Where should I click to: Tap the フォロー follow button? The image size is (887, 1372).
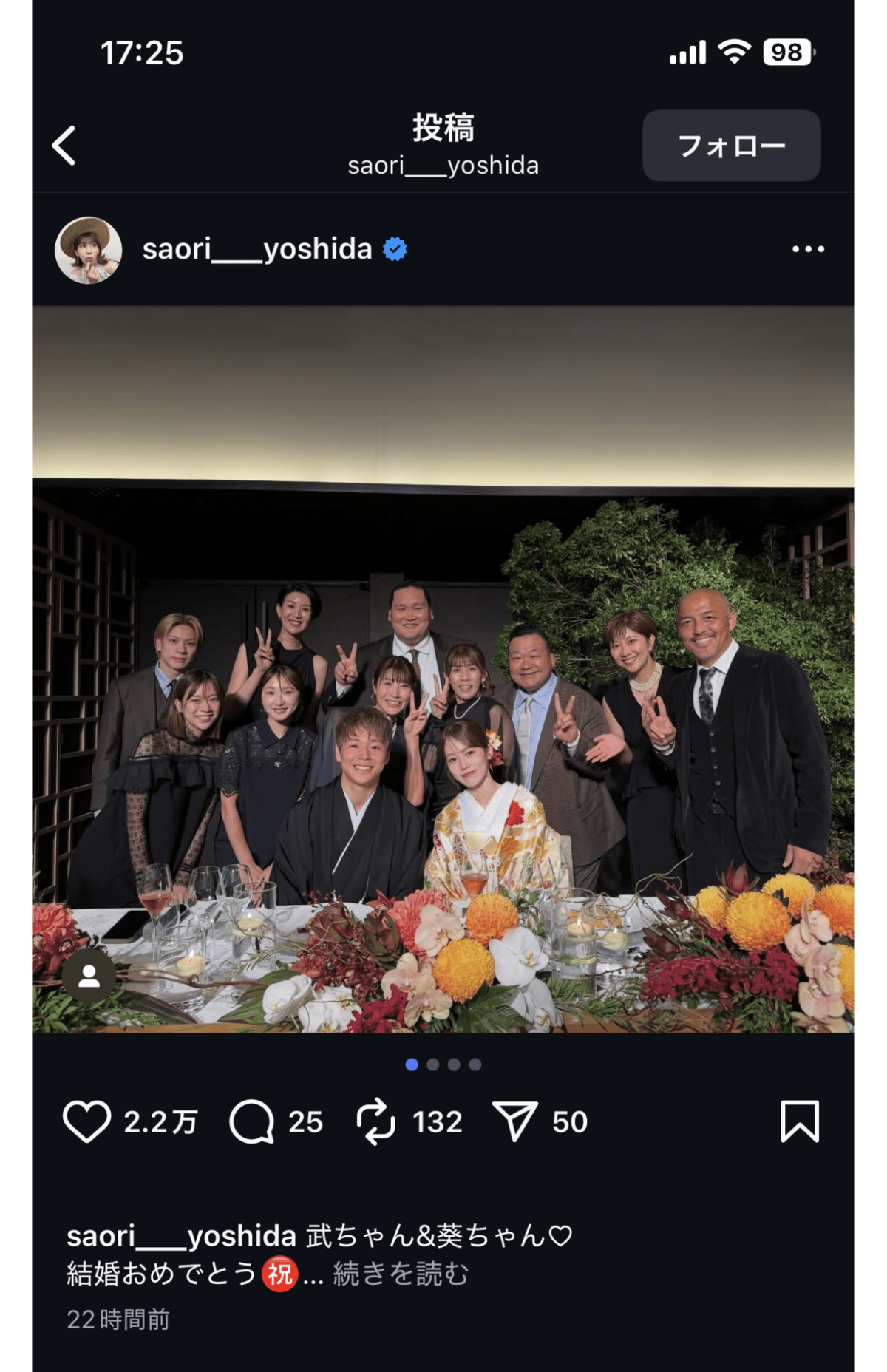point(731,146)
